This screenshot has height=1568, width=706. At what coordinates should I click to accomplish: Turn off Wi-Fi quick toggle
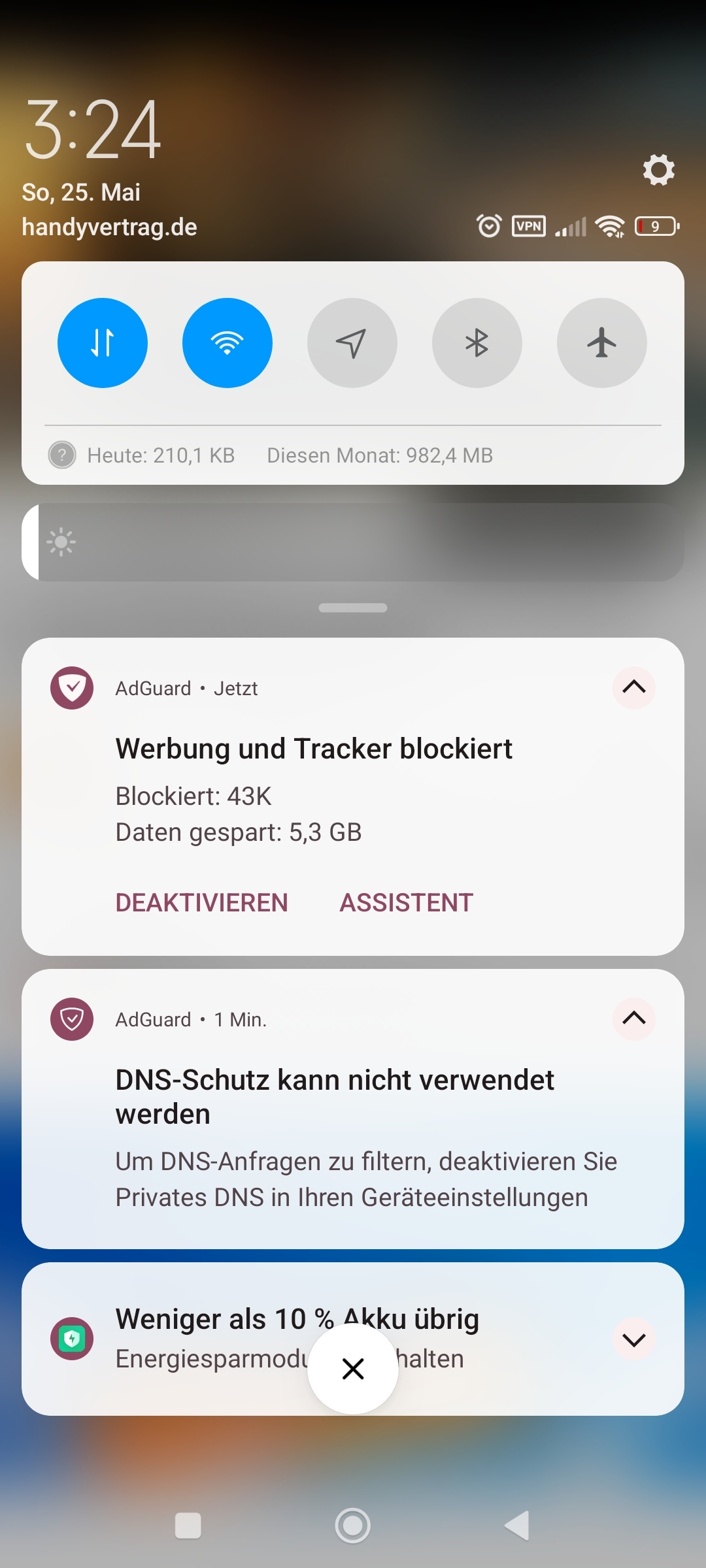click(x=227, y=343)
